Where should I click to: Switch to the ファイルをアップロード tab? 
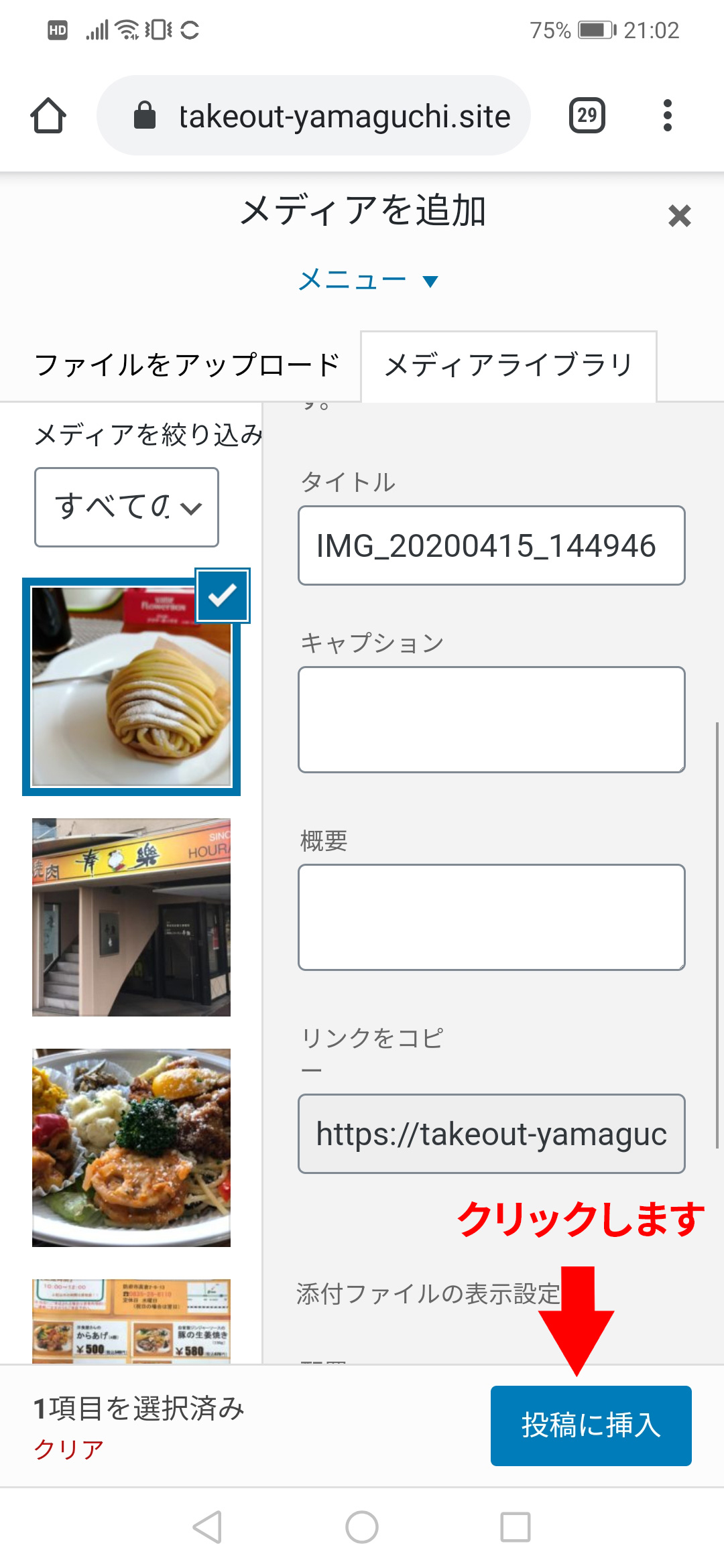[x=186, y=366]
